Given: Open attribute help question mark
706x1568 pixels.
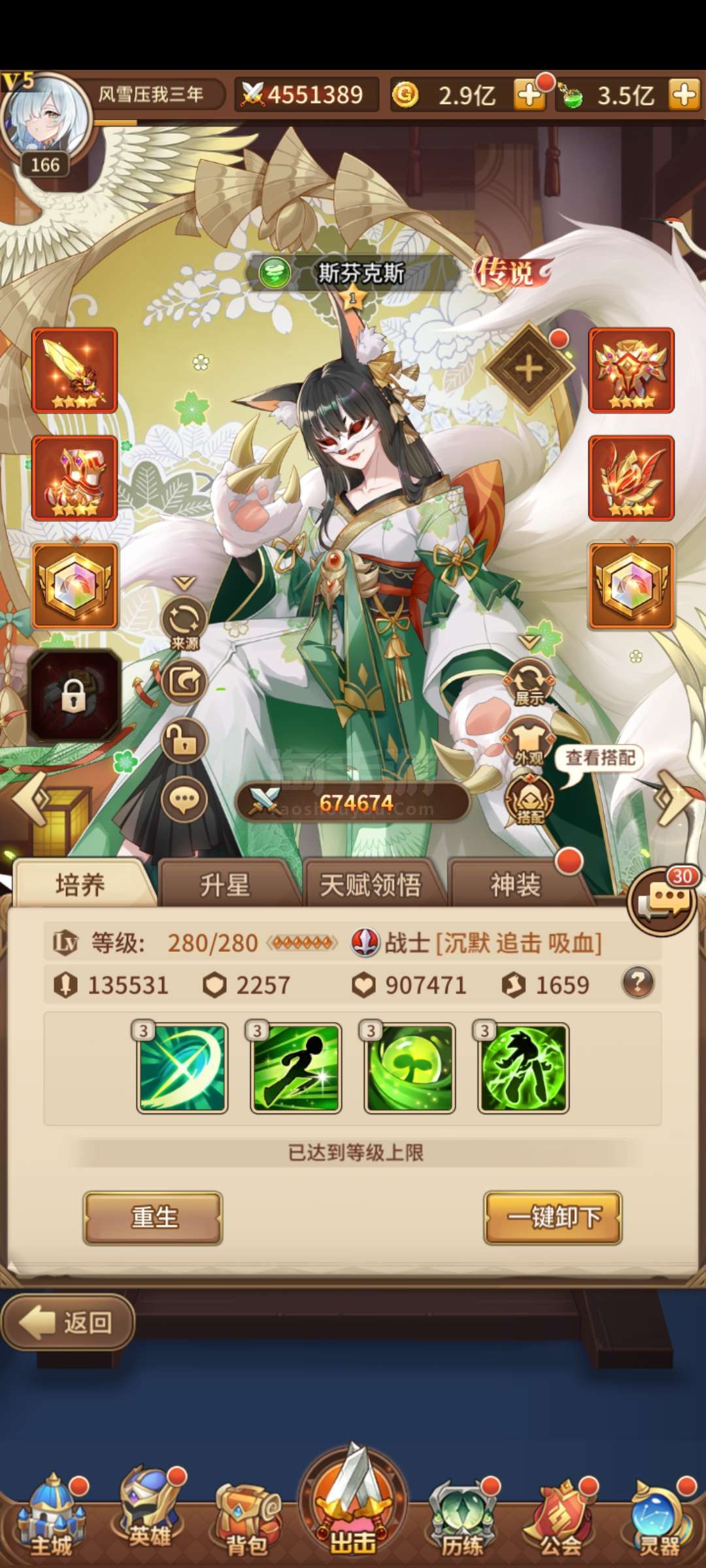Looking at the screenshot, I should tap(639, 983).
